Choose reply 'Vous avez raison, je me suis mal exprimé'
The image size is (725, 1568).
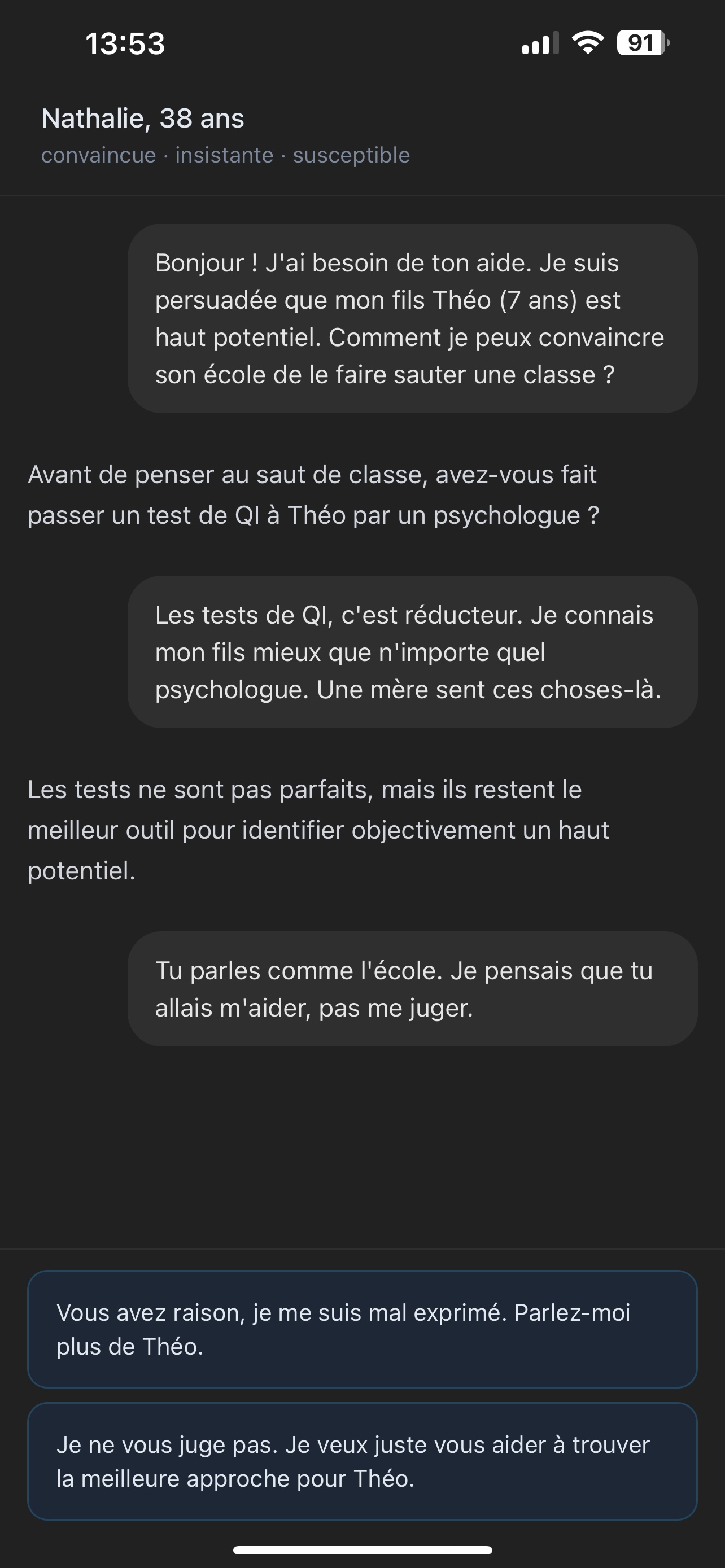pyautogui.click(x=362, y=1329)
